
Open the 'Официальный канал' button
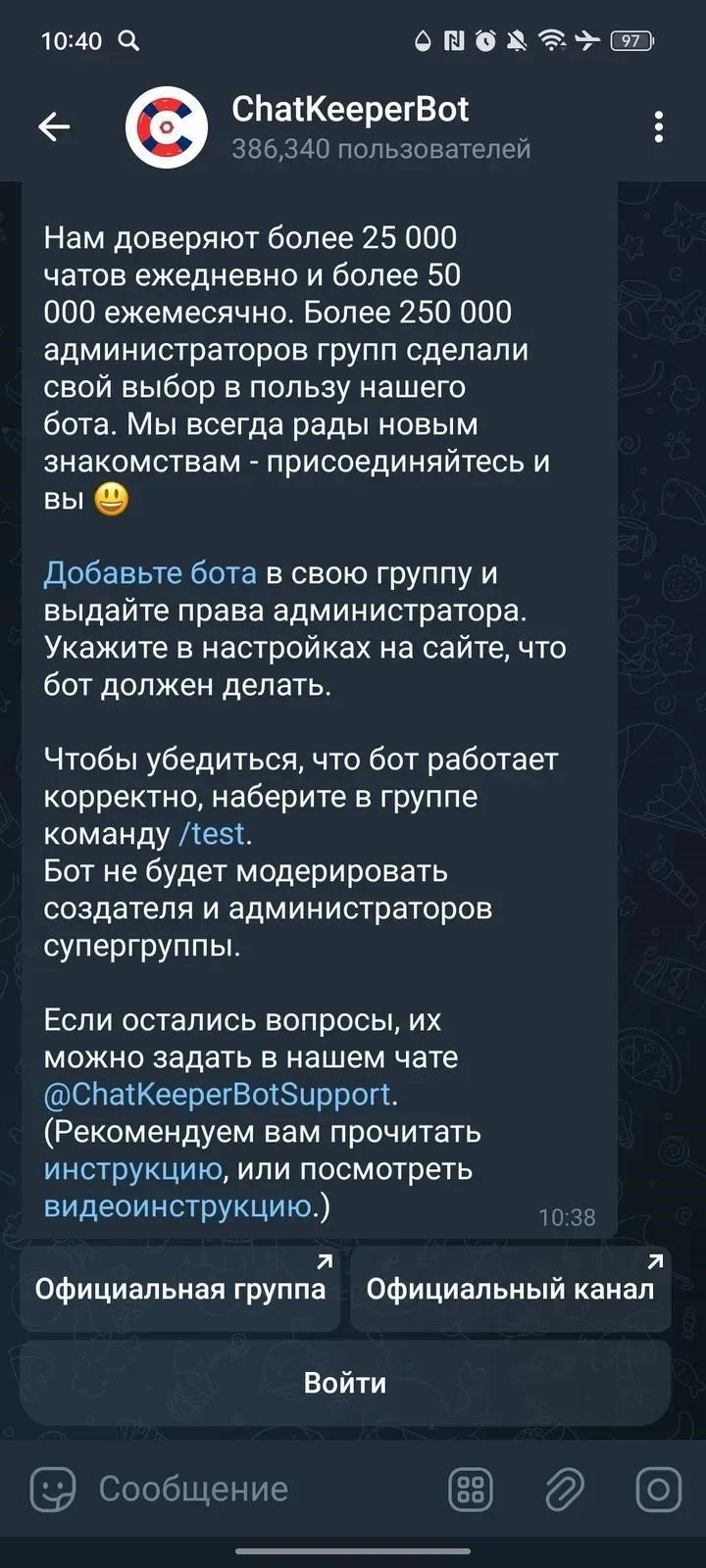click(510, 1289)
